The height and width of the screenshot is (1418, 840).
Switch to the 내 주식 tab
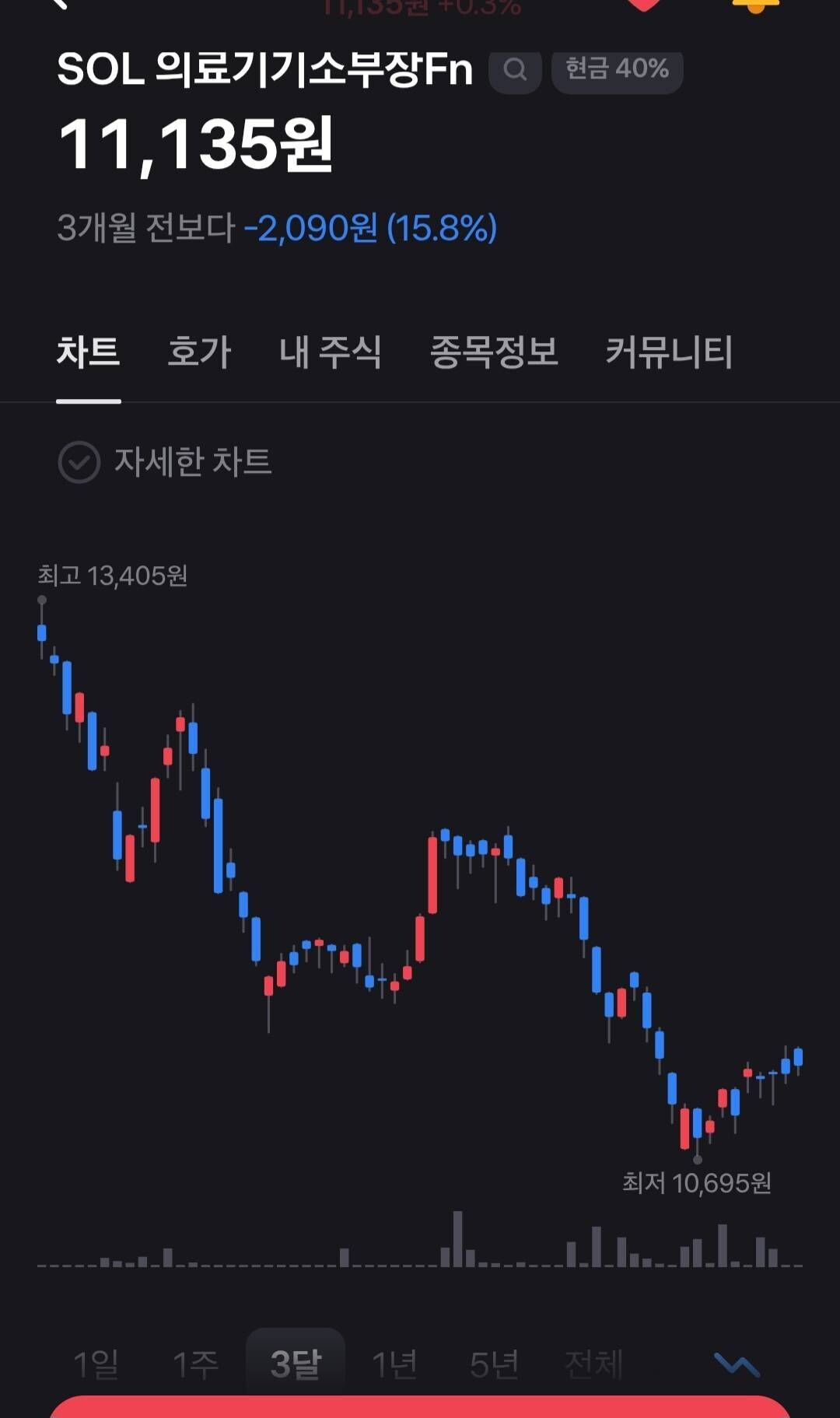pos(330,352)
